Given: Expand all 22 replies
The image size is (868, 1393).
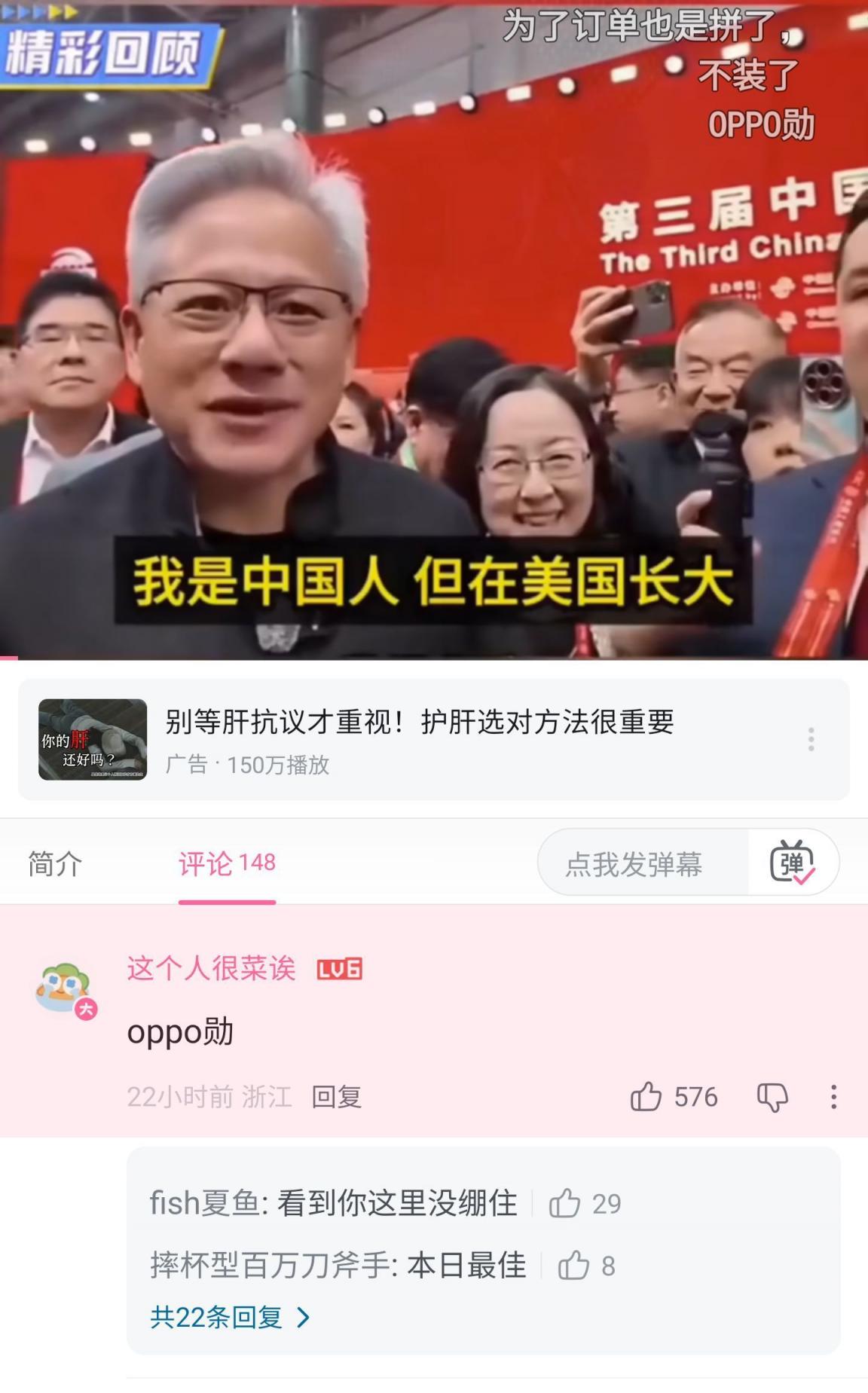Looking at the screenshot, I should [x=230, y=1317].
